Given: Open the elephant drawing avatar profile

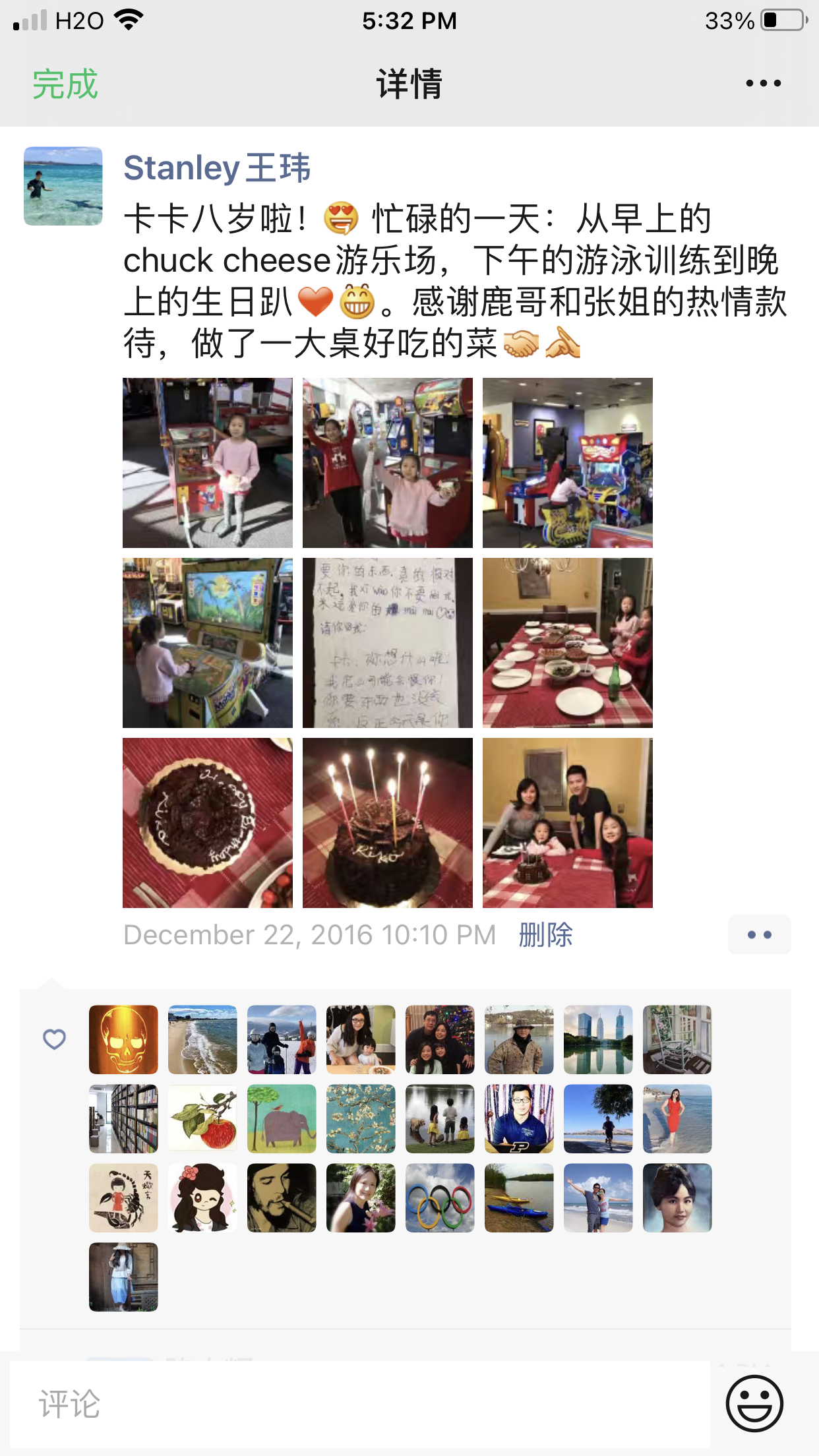Looking at the screenshot, I should [x=282, y=1118].
